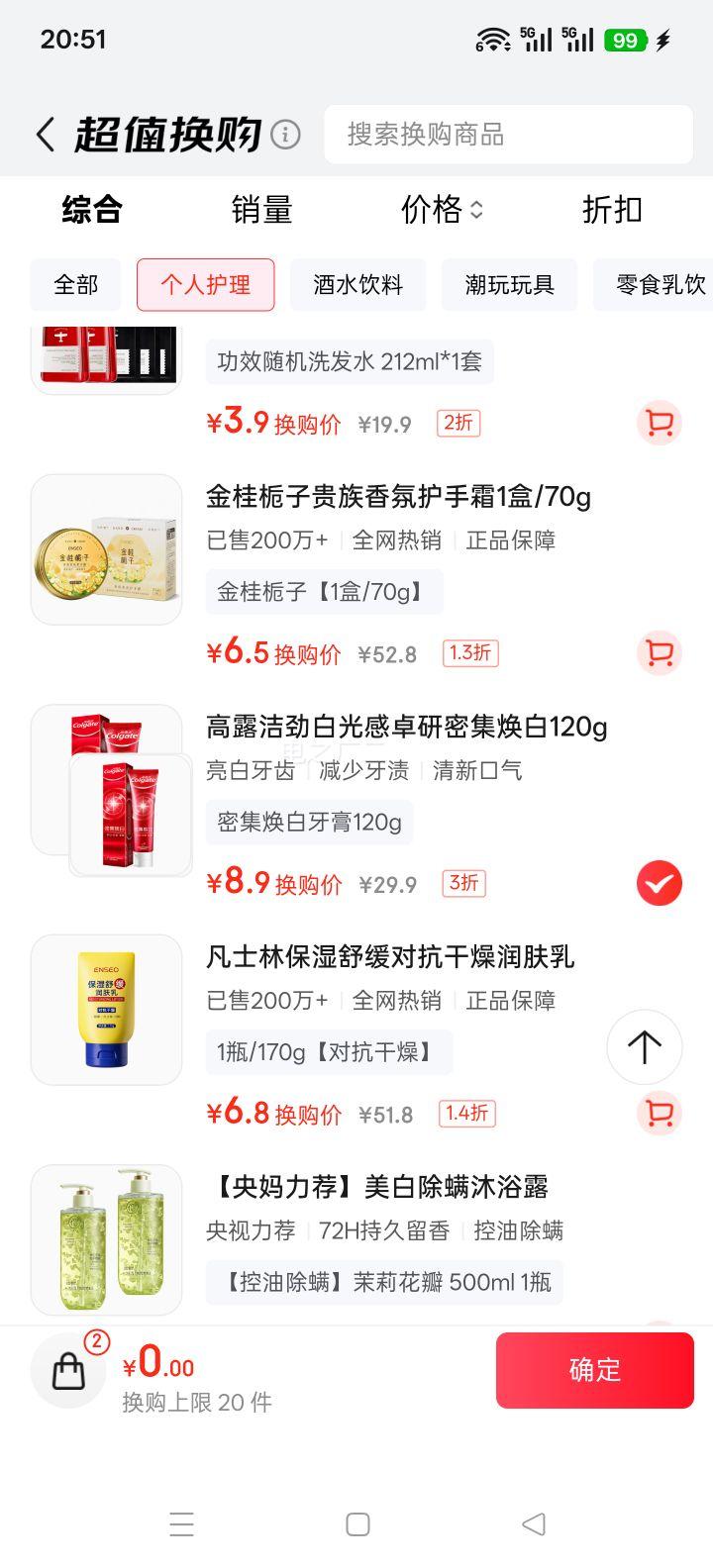The image size is (713, 1568).
Task: Filter by 潮玩玩具 category
Action: point(509,285)
